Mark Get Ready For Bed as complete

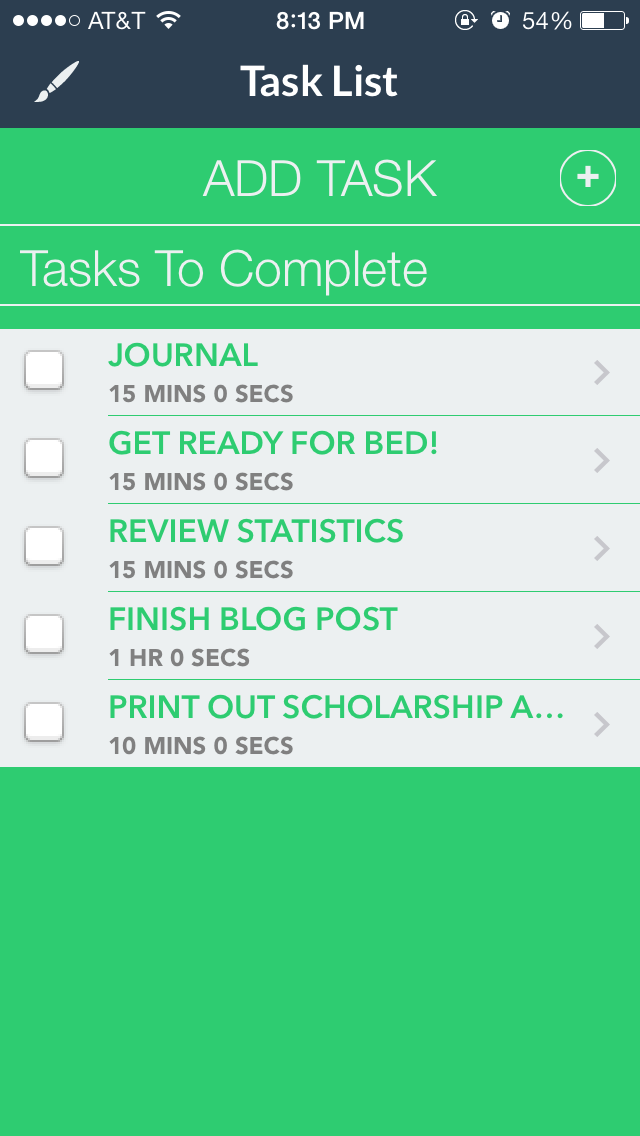click(x=44, y=458)
